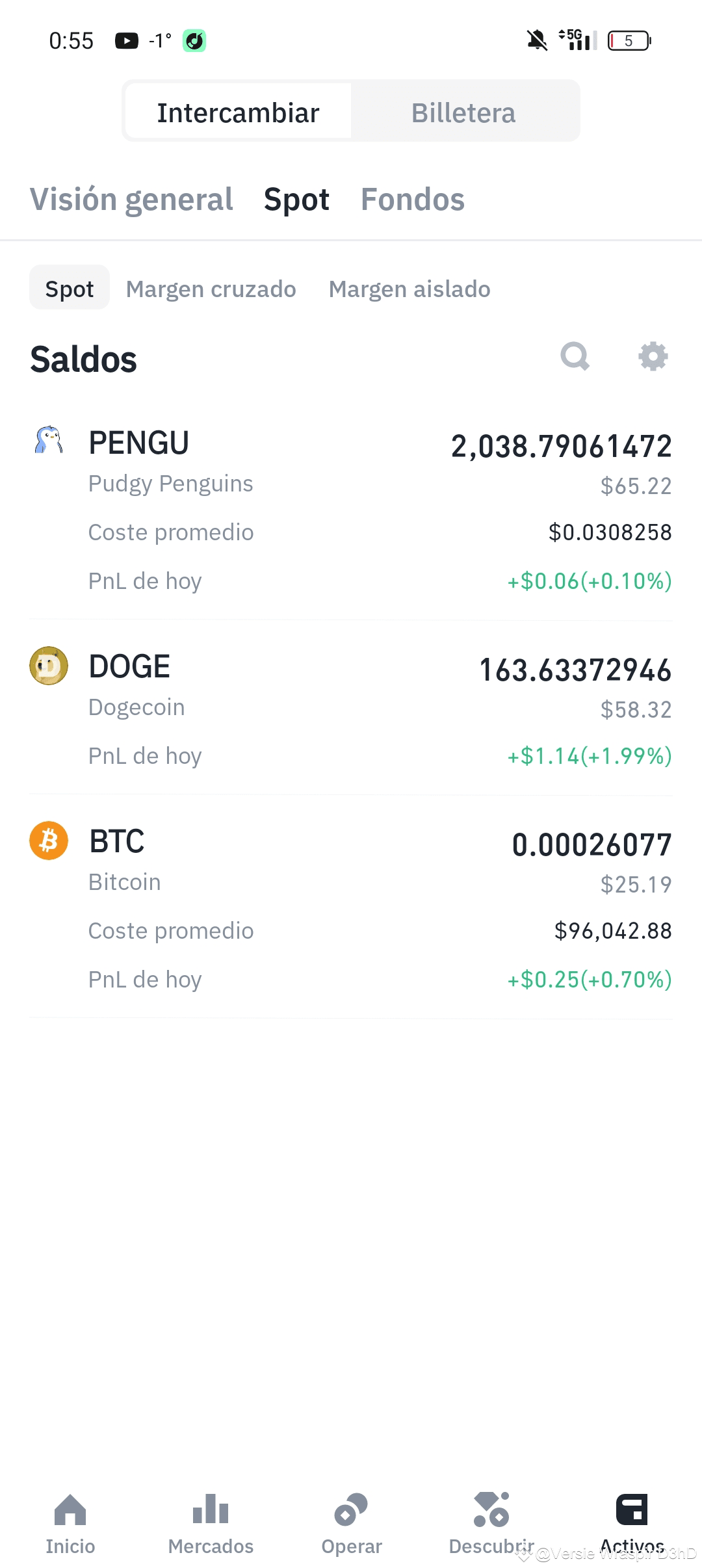Open the Fondos tab
Screen dimensions: 702x1568
point(413,199)
